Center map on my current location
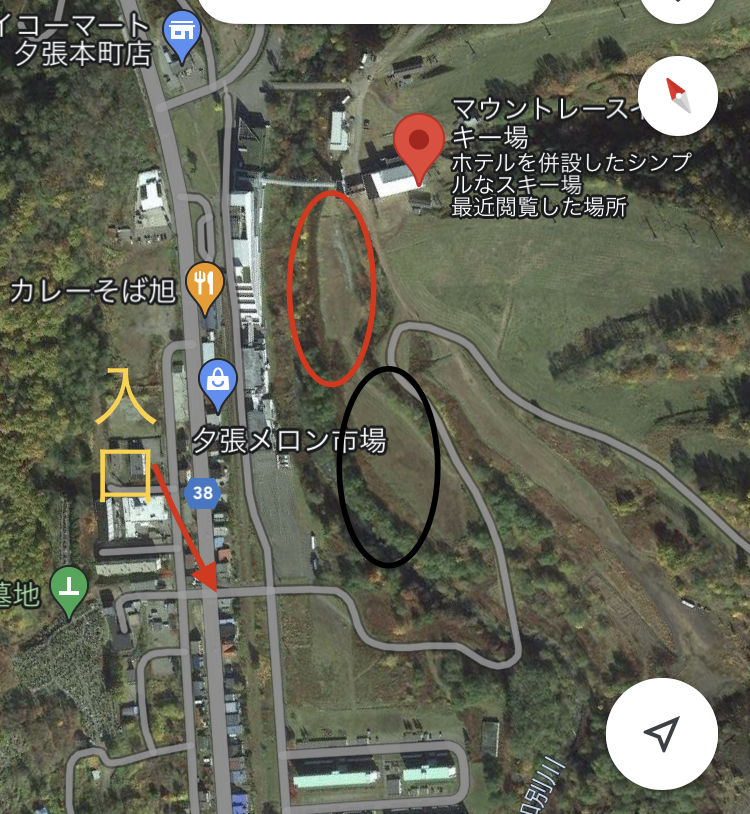Viewport: 750px width, 814px height. pyautogui.click(x=661, y=733)
